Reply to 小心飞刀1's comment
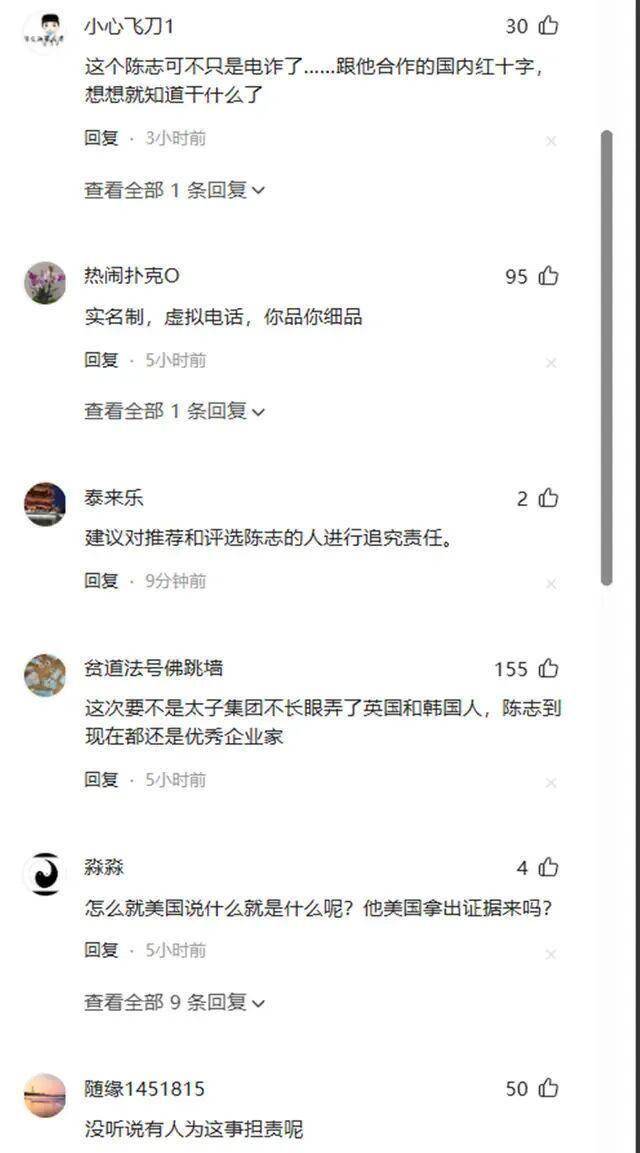This screenshot has height=1153, width=640. pos(101,138)
